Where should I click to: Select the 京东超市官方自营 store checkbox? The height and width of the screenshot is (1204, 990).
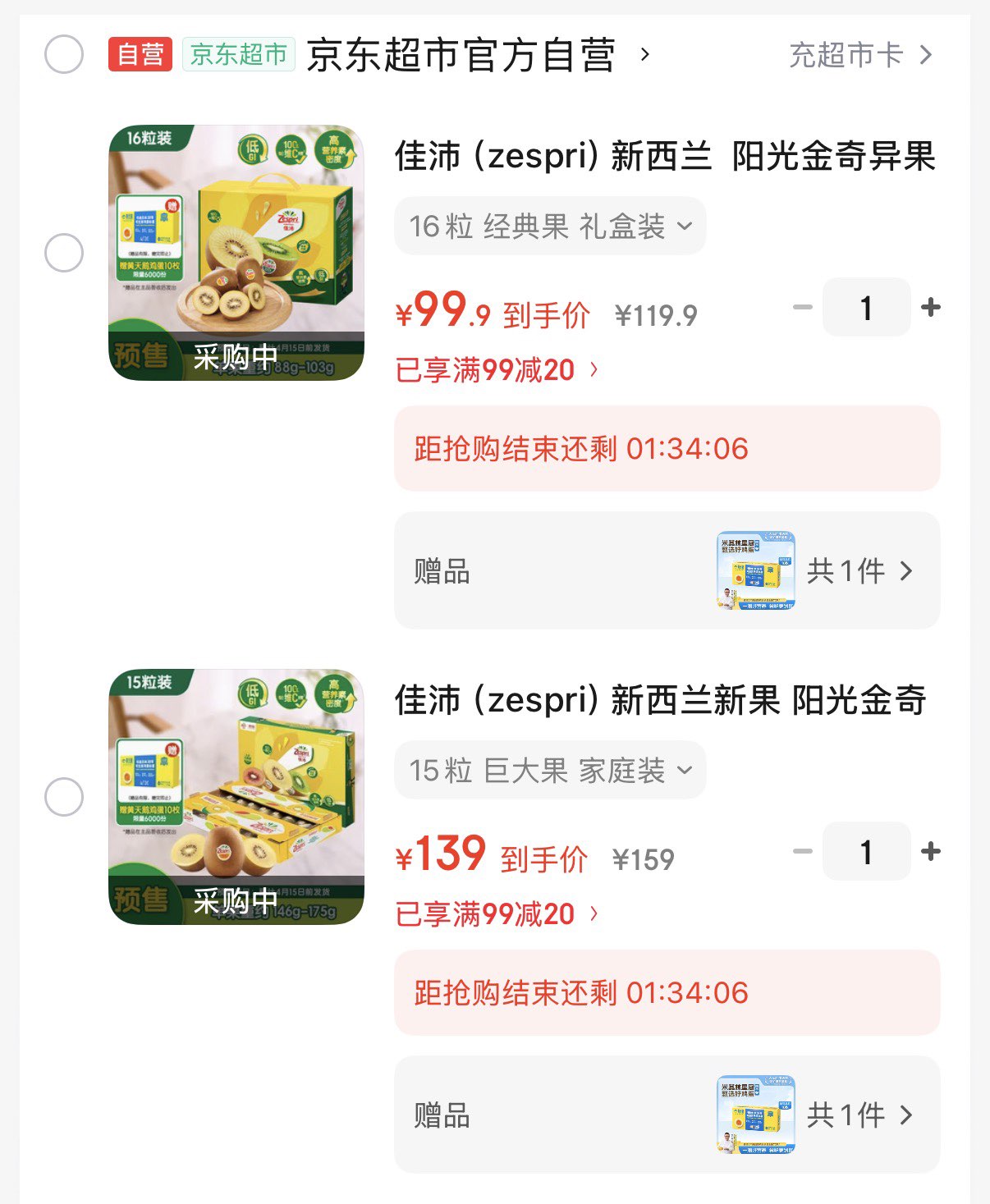pyautogui.click(x=63, y=56)
